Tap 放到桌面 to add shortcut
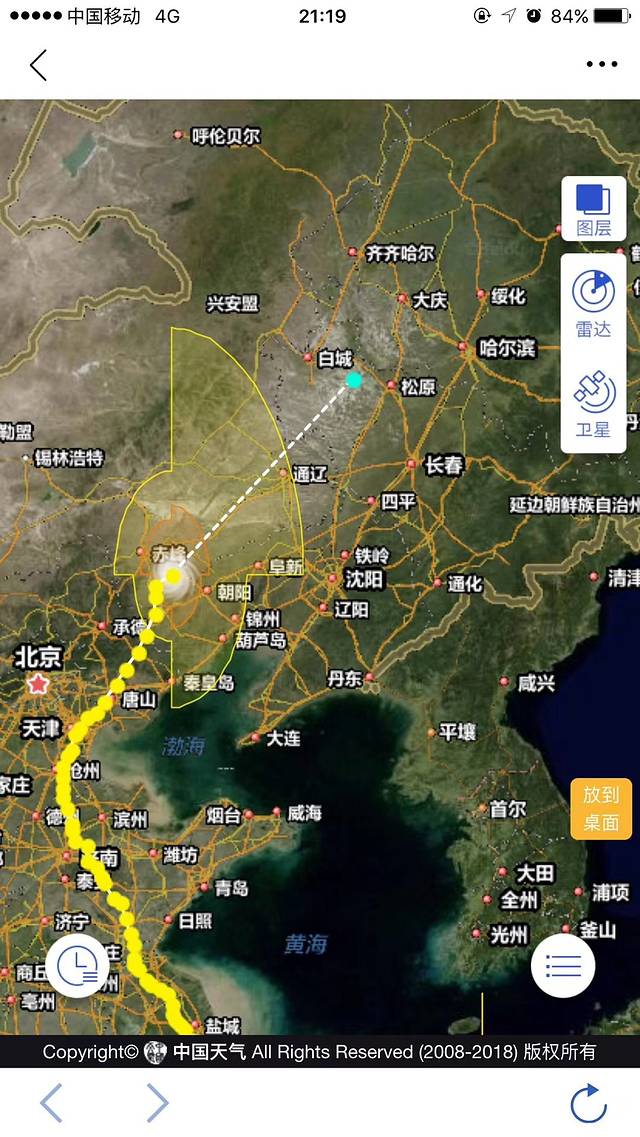This screenshot has width=640, height=1137. pos(601,809)
